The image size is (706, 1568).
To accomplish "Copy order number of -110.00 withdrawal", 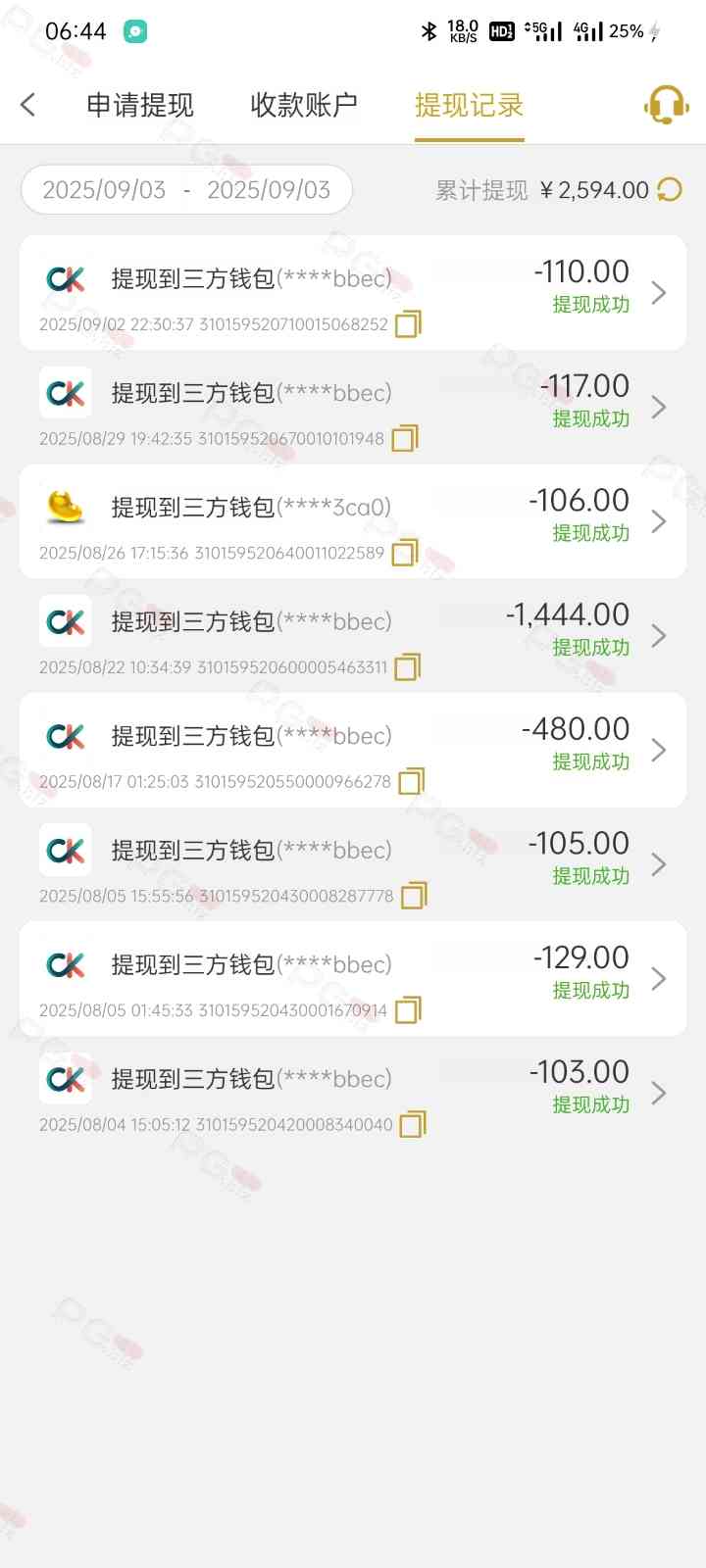I will [408, 324].
